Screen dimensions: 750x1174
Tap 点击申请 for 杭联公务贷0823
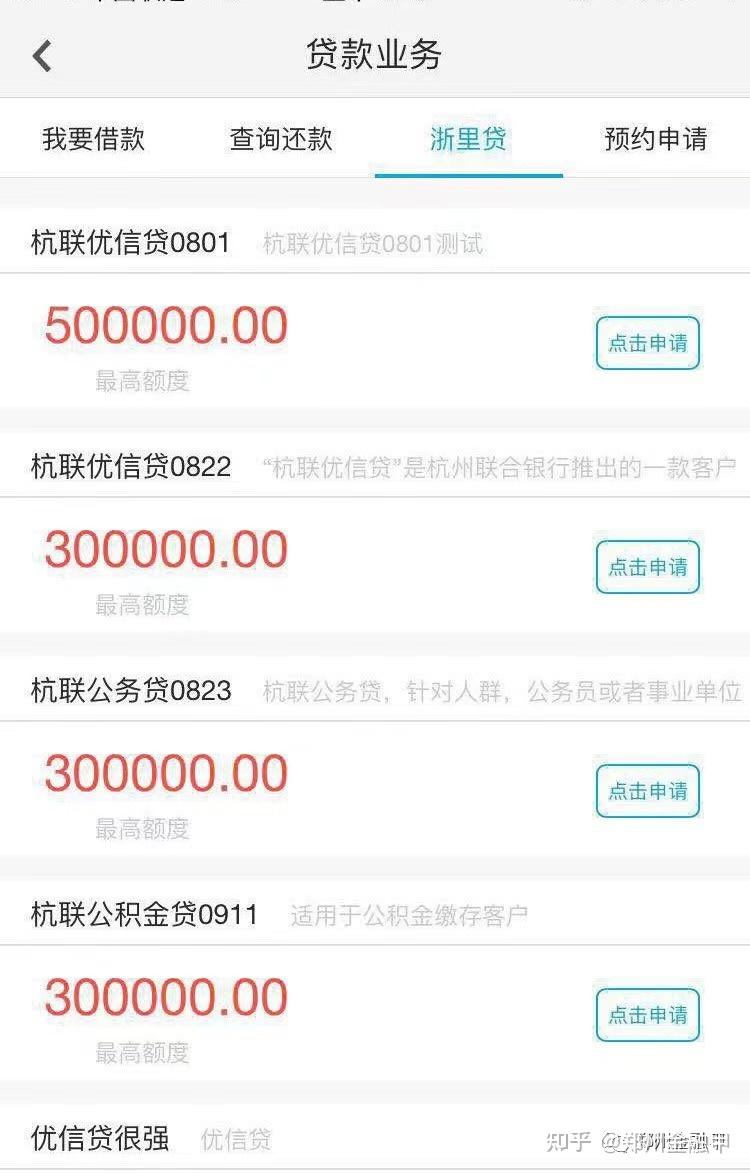coord(647,791)
